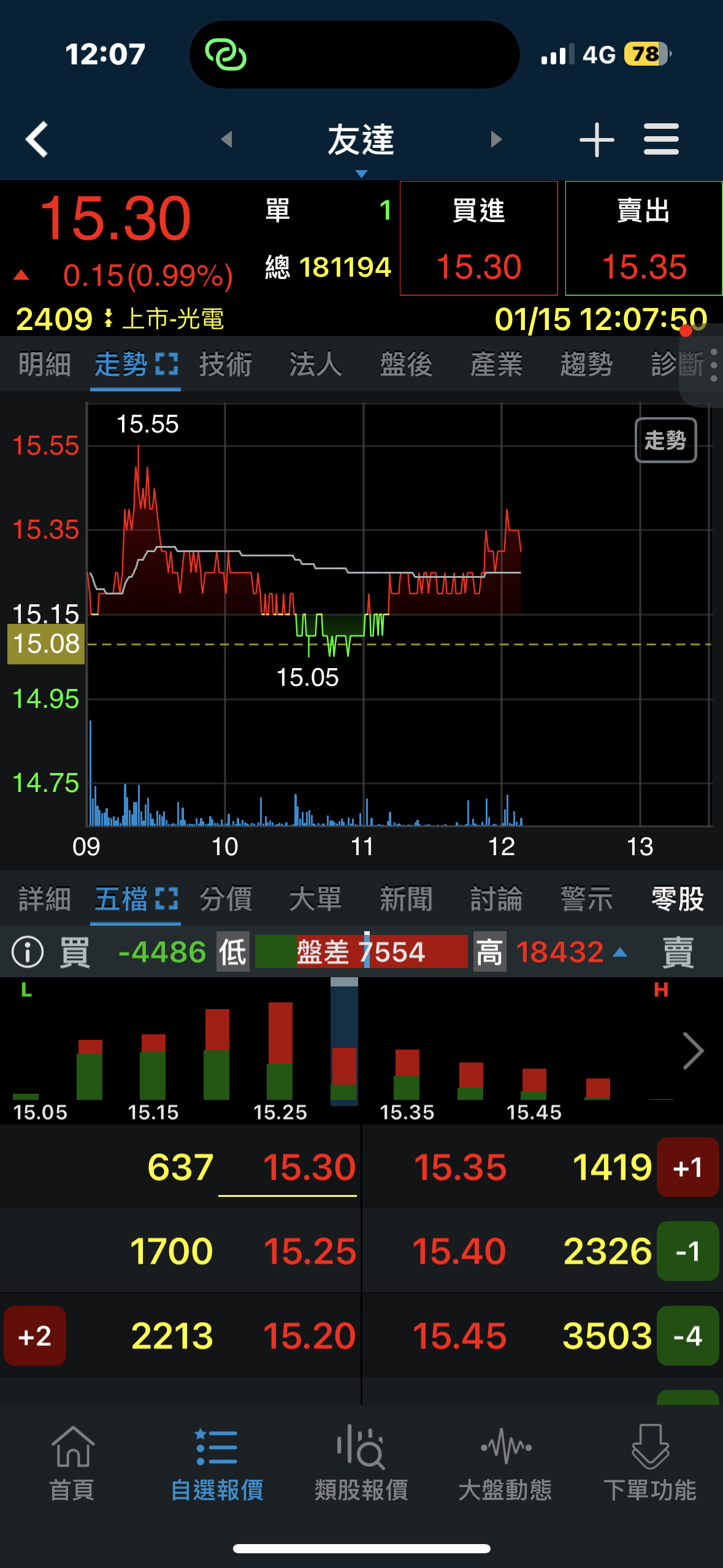
Task: Toggle the 走勢 chart mode button
Action: point(665,440)
